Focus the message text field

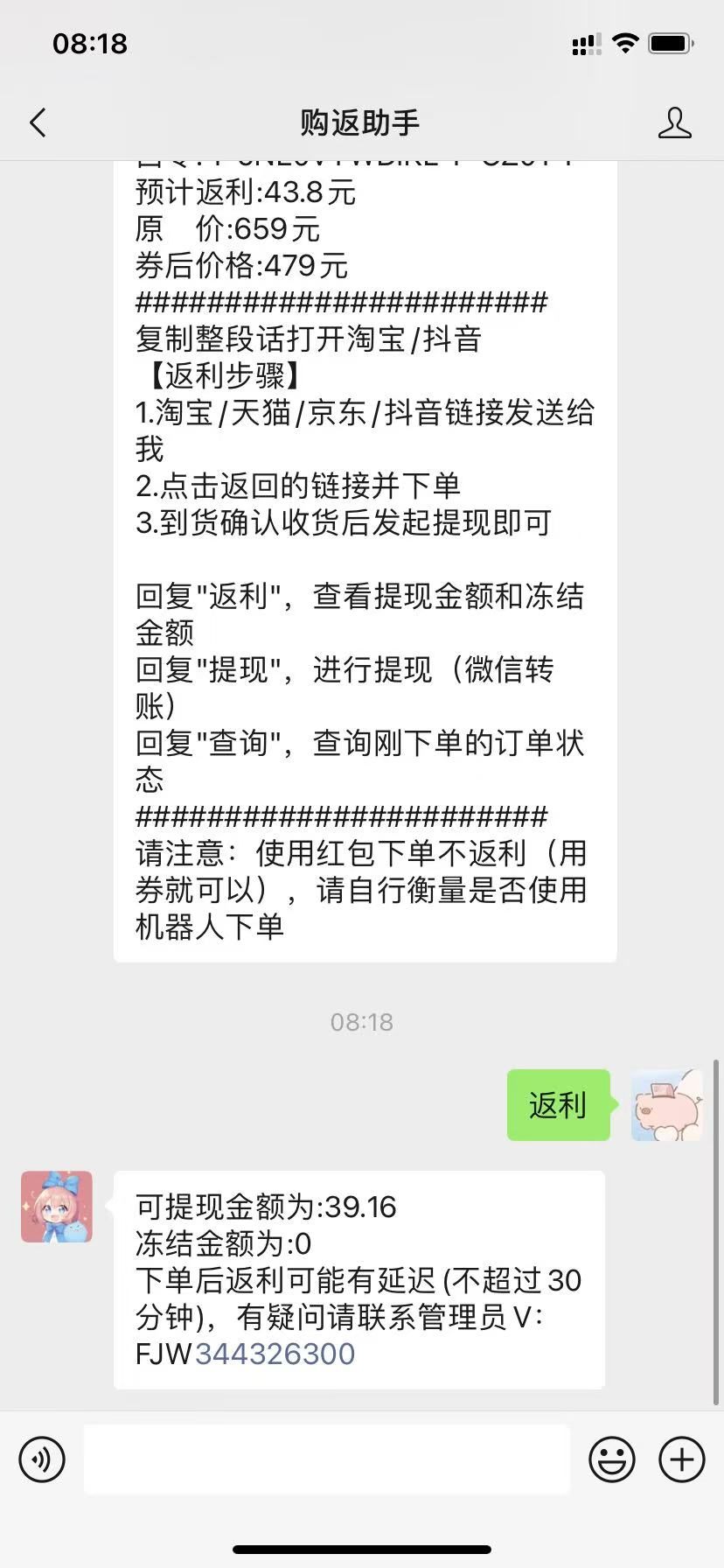coord(326,1459)
